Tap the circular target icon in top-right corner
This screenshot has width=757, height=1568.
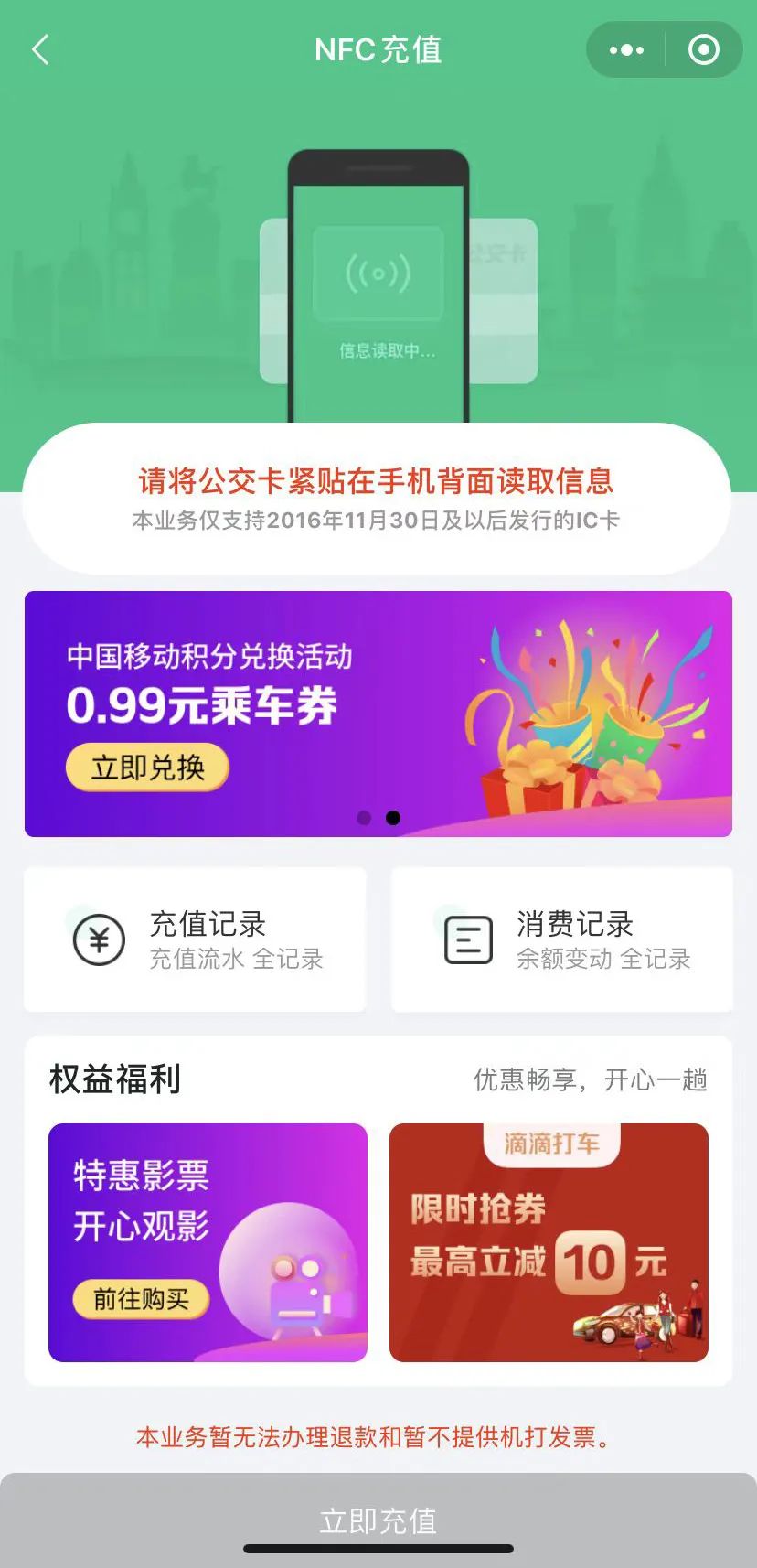[x=704, y=49]
